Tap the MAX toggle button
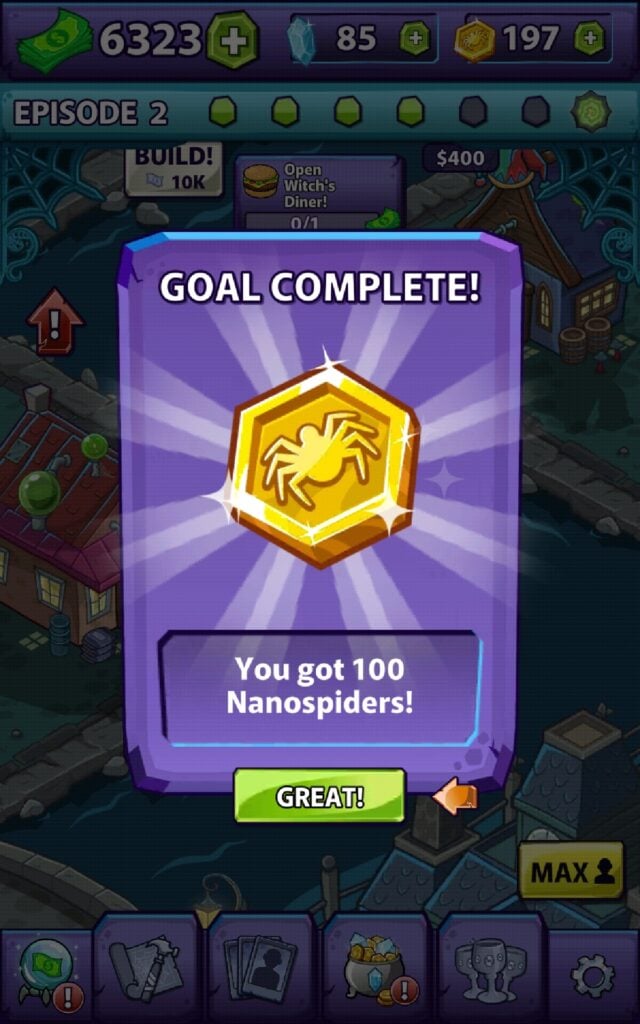The image size is (640, 1024). (571, 871)
